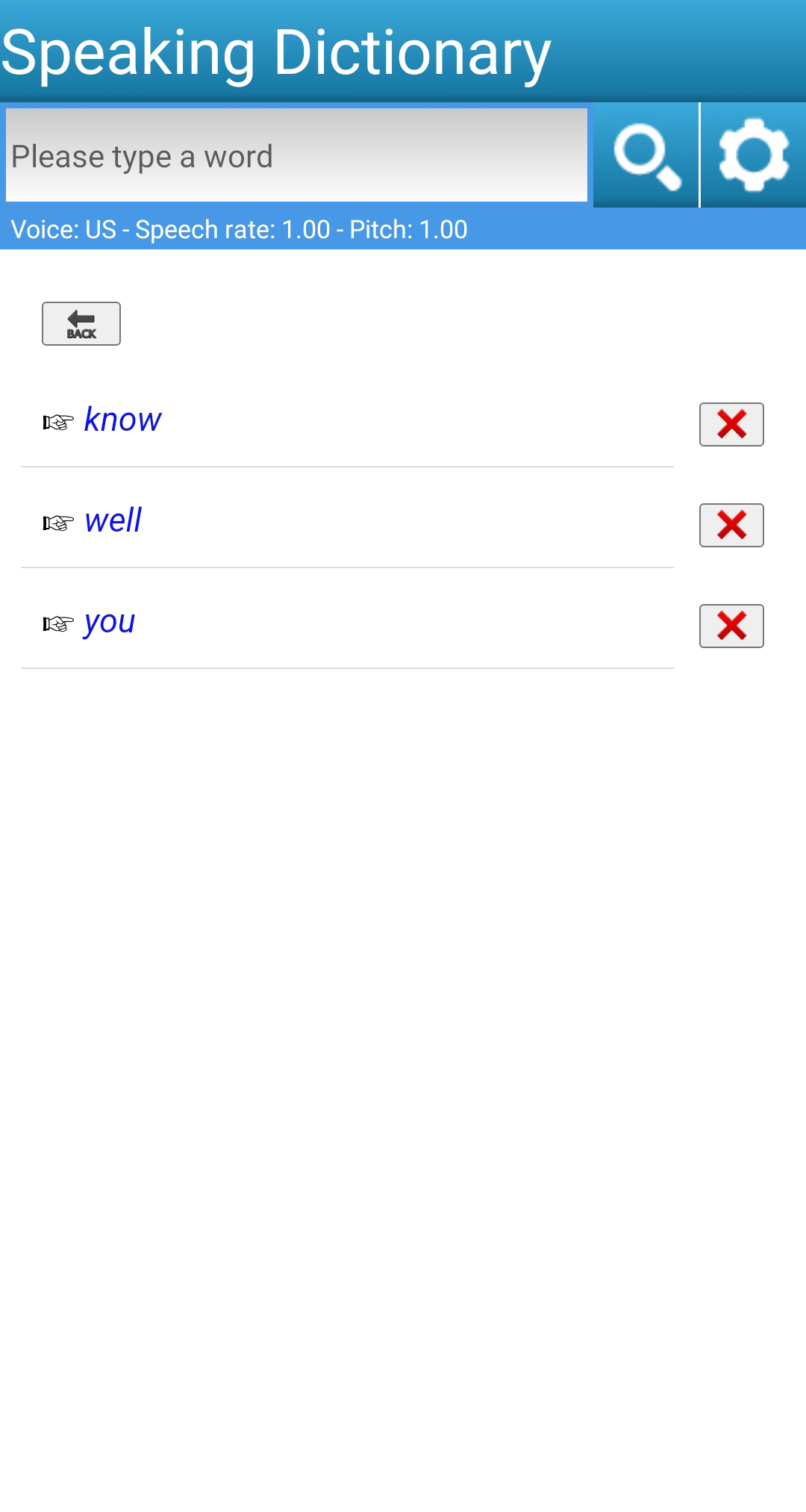Image resolution: width=806 pixels, height=1512 pixels.
Task: Tap the 'Please type a word' field
Action: point(296,155)
